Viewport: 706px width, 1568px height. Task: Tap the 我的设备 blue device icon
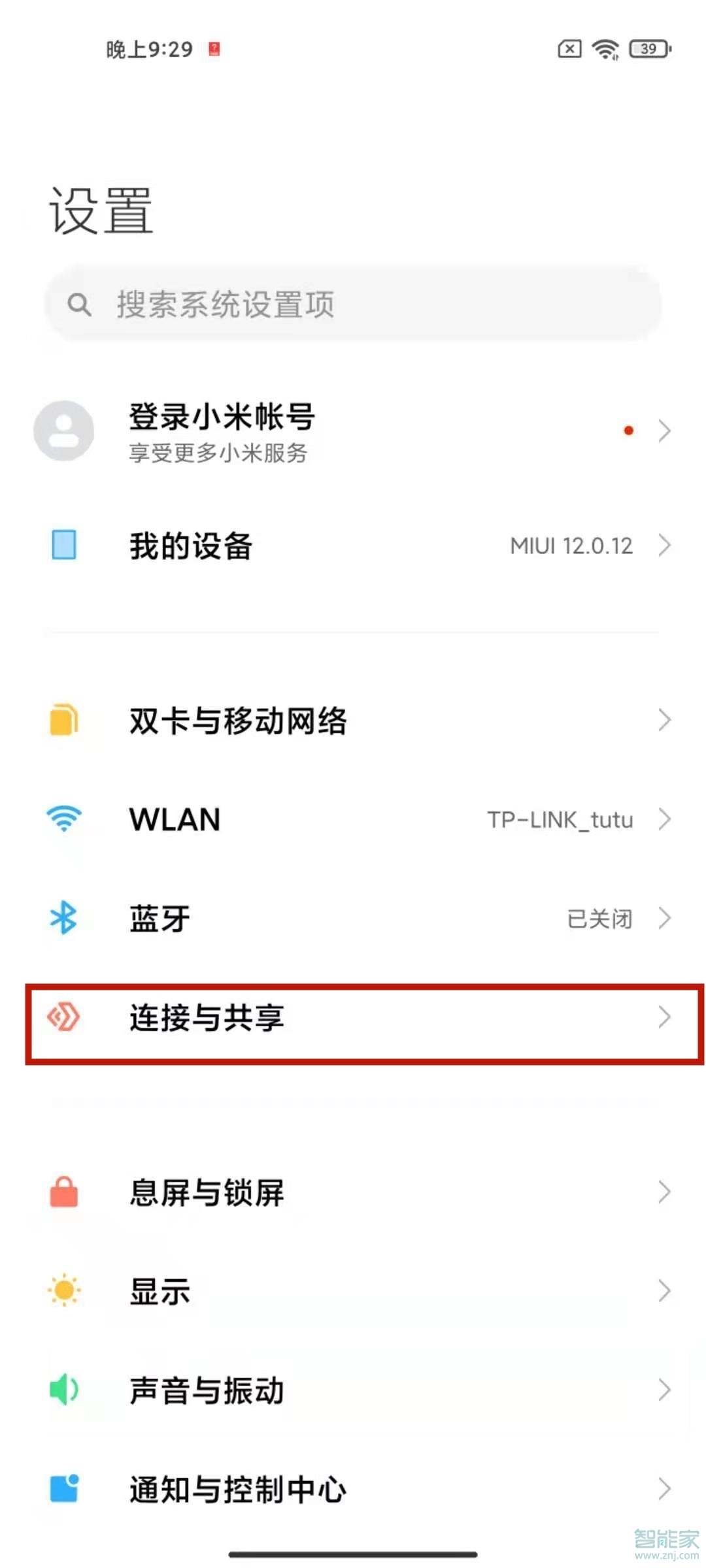(x=63, y=544)
